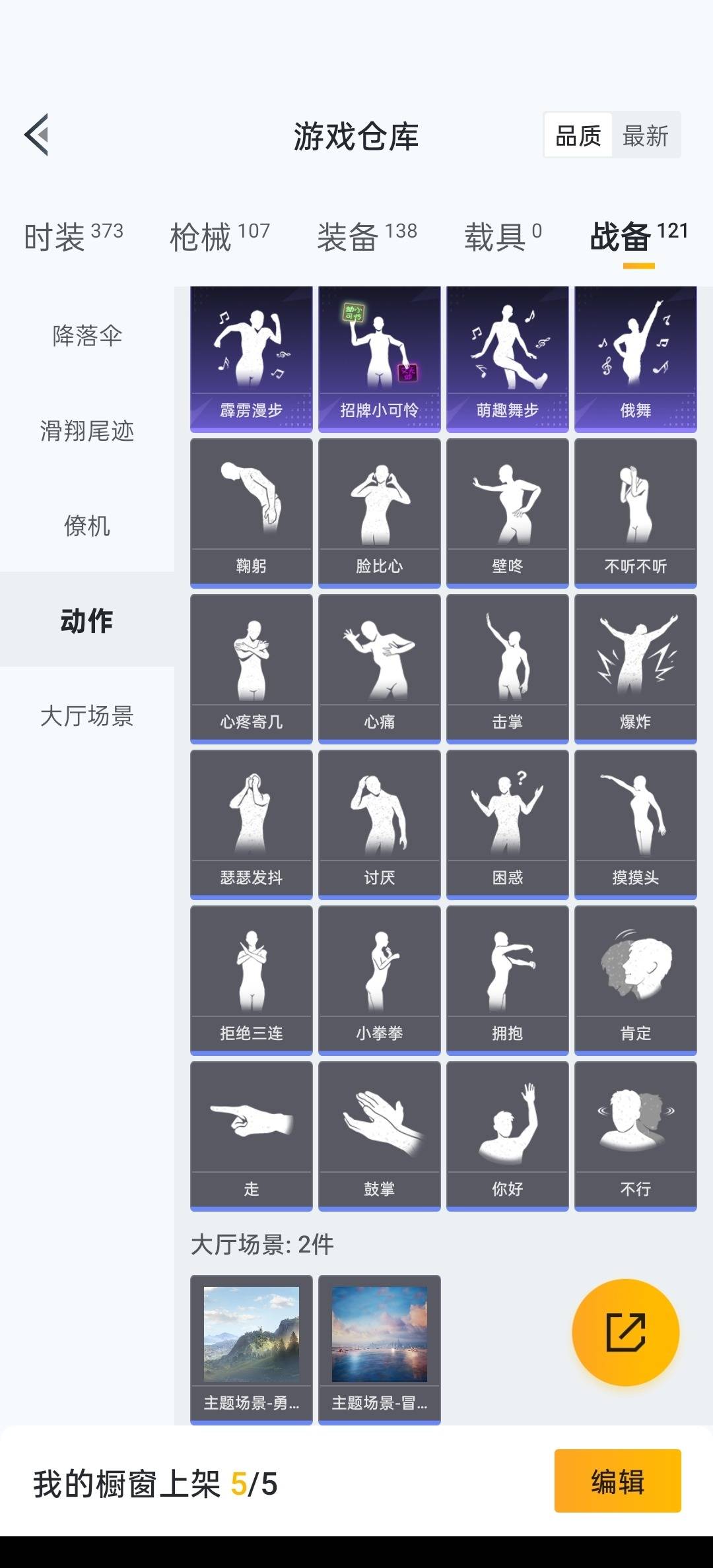
Task: Open the 招牌小可怜 emote tile
Action: pyautogui.click(x=379, y=360)
